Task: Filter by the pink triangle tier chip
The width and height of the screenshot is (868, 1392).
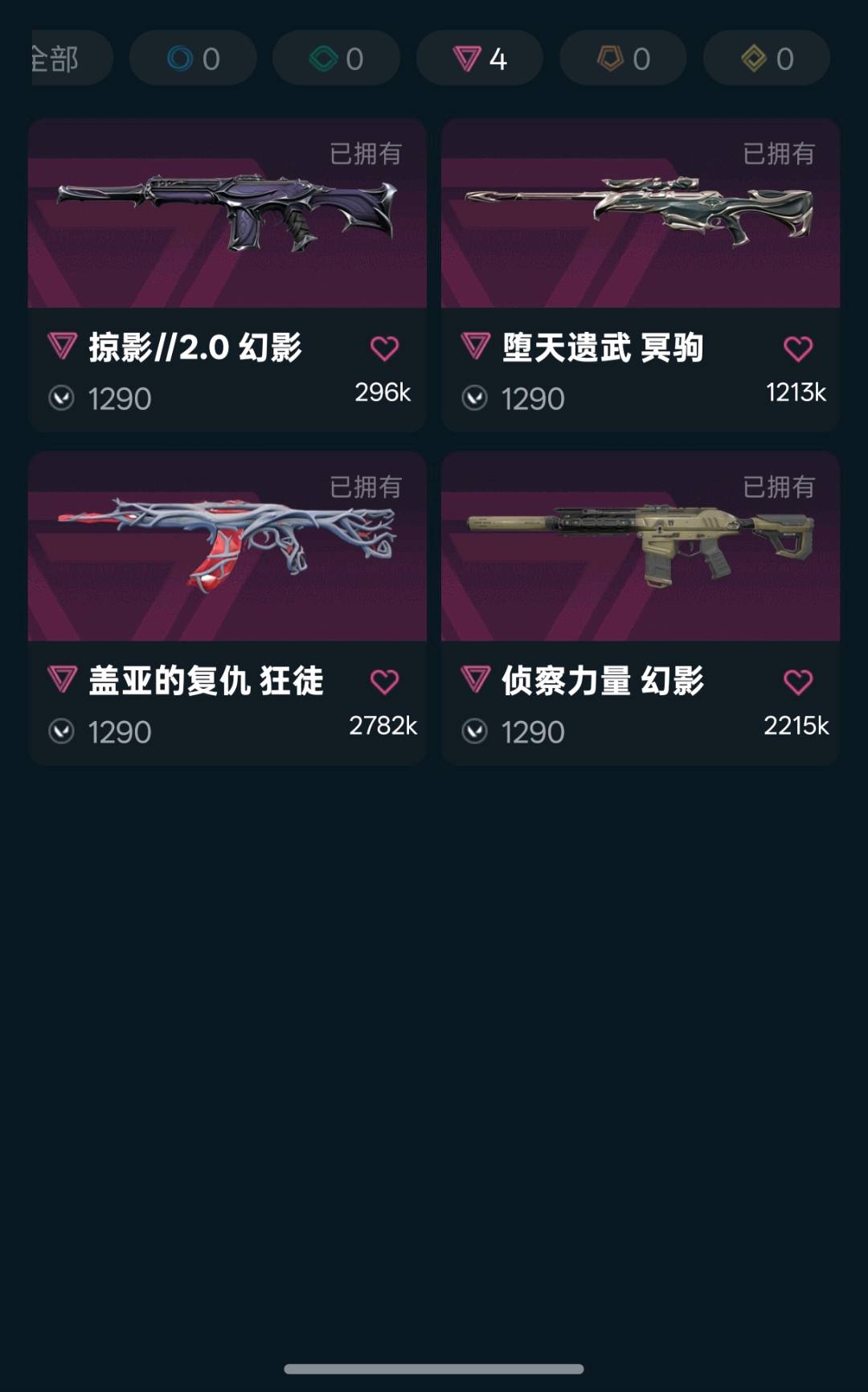Action: pos(479,59)
